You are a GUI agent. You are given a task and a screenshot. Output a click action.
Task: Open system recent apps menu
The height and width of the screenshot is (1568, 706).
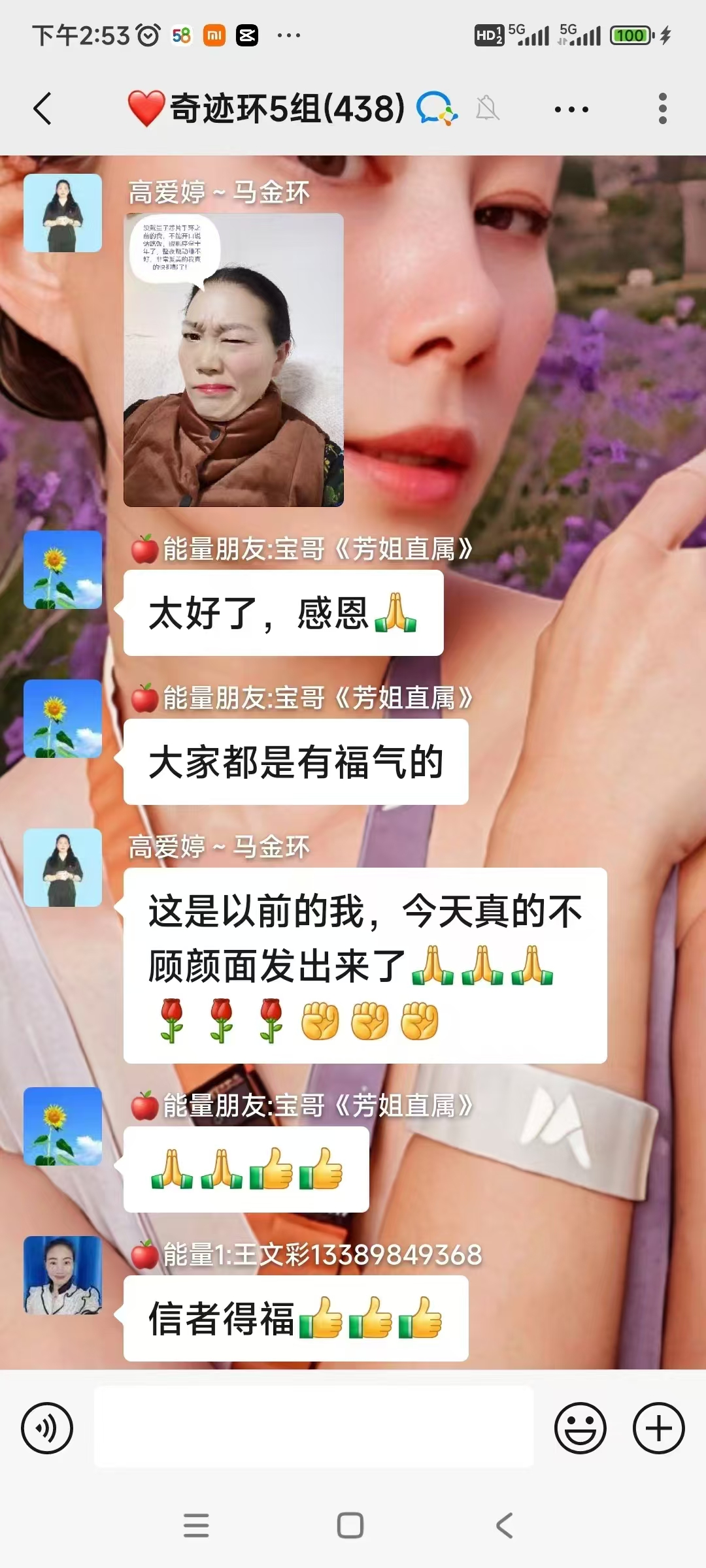point(196,1526)
